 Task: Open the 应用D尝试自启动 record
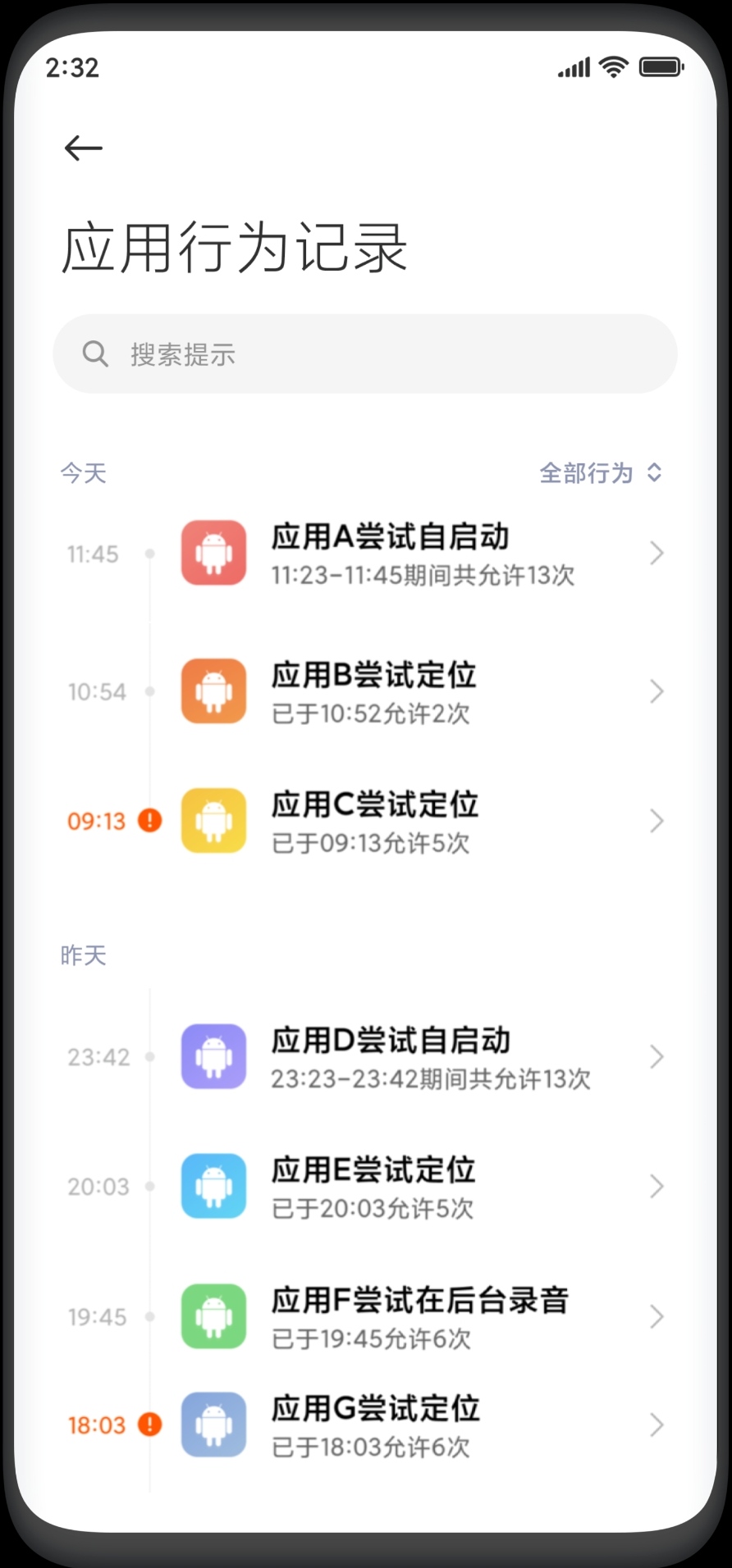365,1057
